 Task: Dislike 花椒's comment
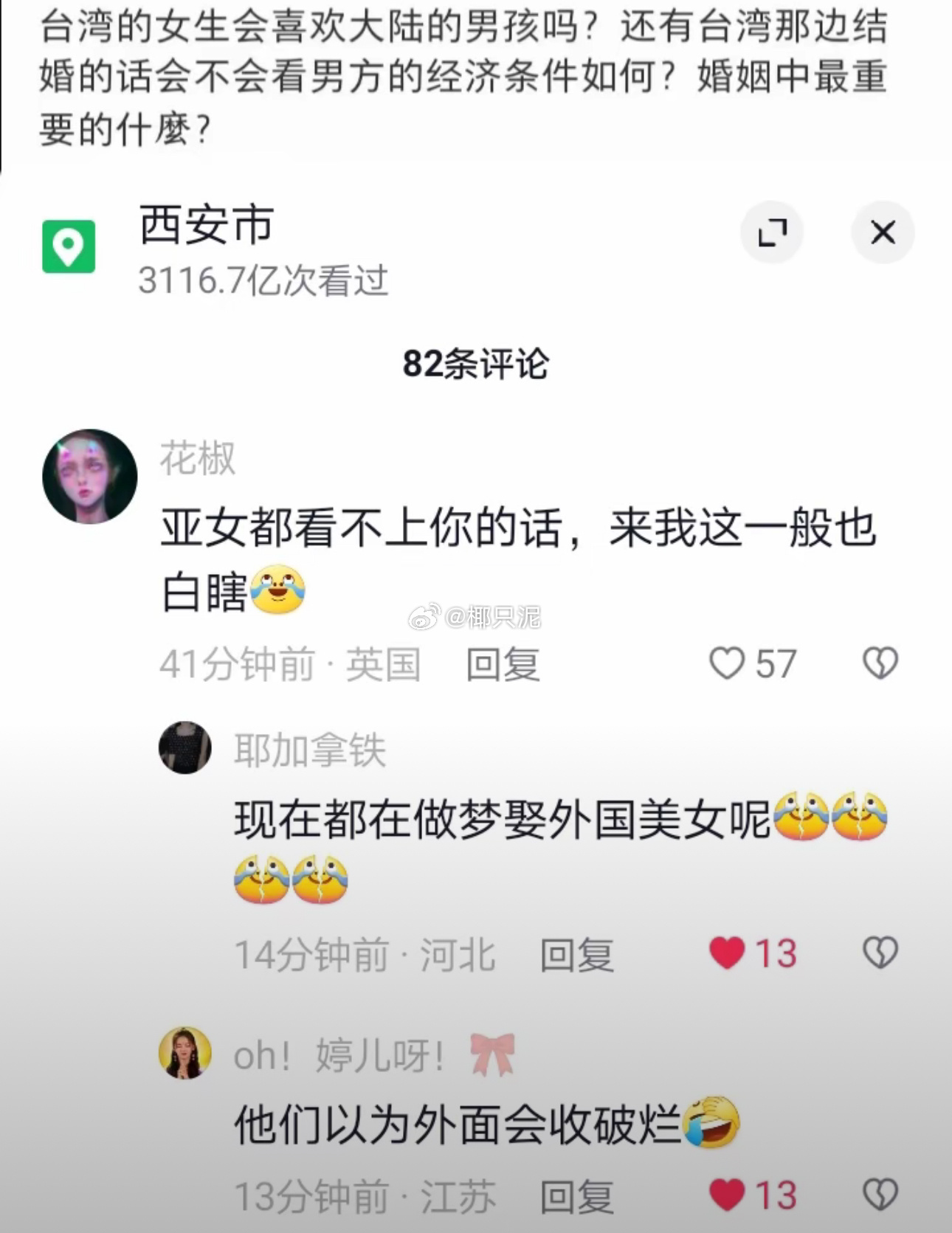880,663
